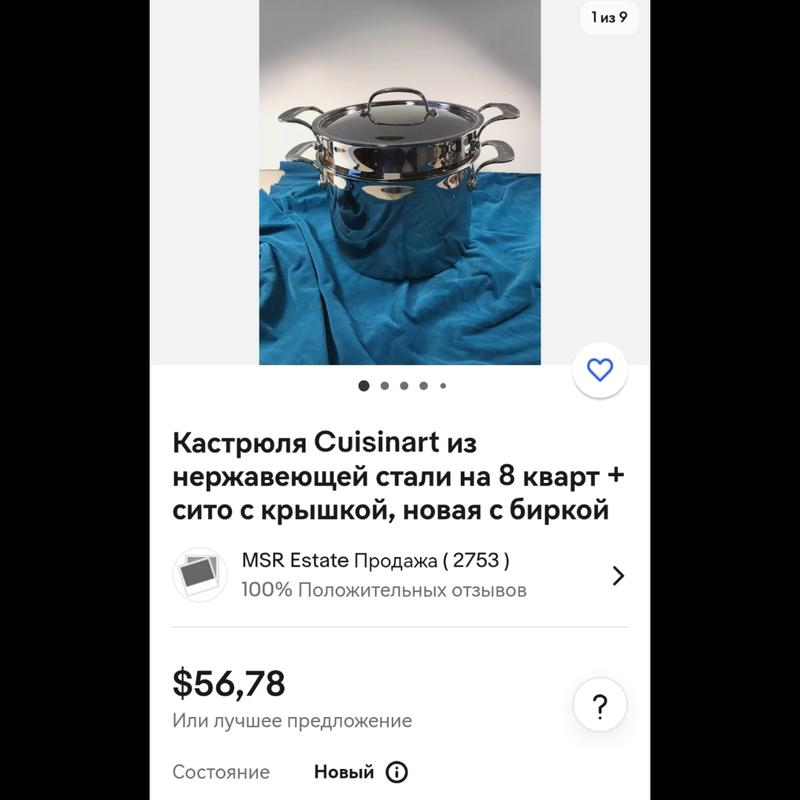Add the Cuisinart pot to watchlist
Screen dimensions: 800x800
pyautogui.click(x=599, y=371)
